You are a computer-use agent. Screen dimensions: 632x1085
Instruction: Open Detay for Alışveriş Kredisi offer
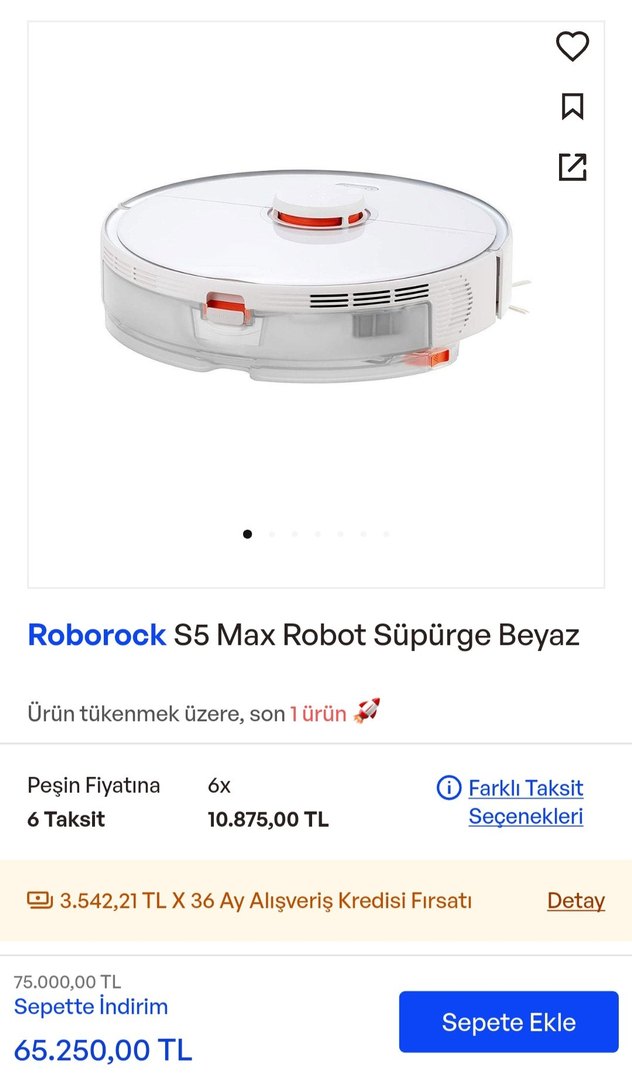pyautogui.click(x=575, y=900)
